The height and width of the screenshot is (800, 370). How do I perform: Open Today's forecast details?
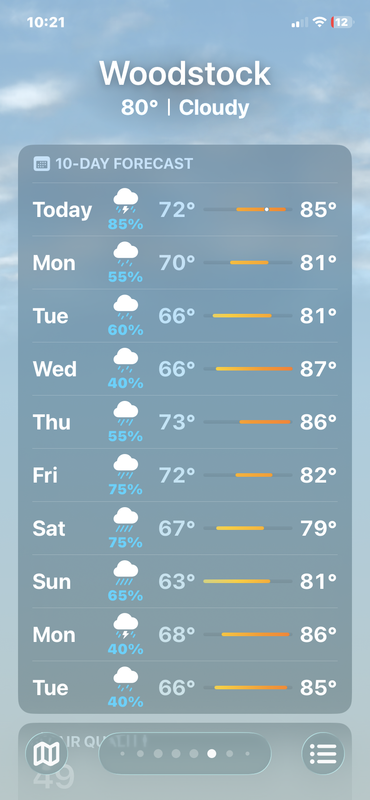tap(185, 210)
